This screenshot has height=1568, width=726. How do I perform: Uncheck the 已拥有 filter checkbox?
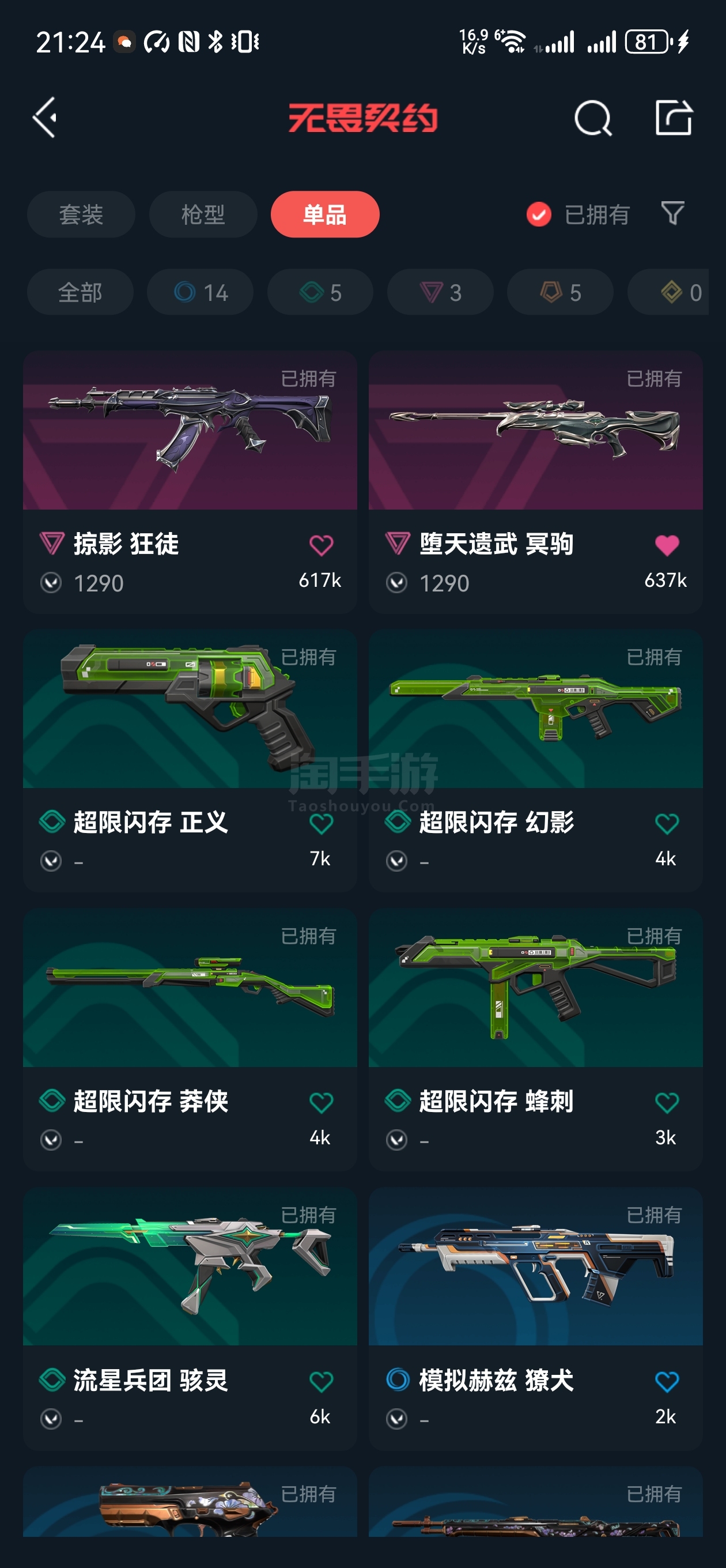tap(539, 214)
